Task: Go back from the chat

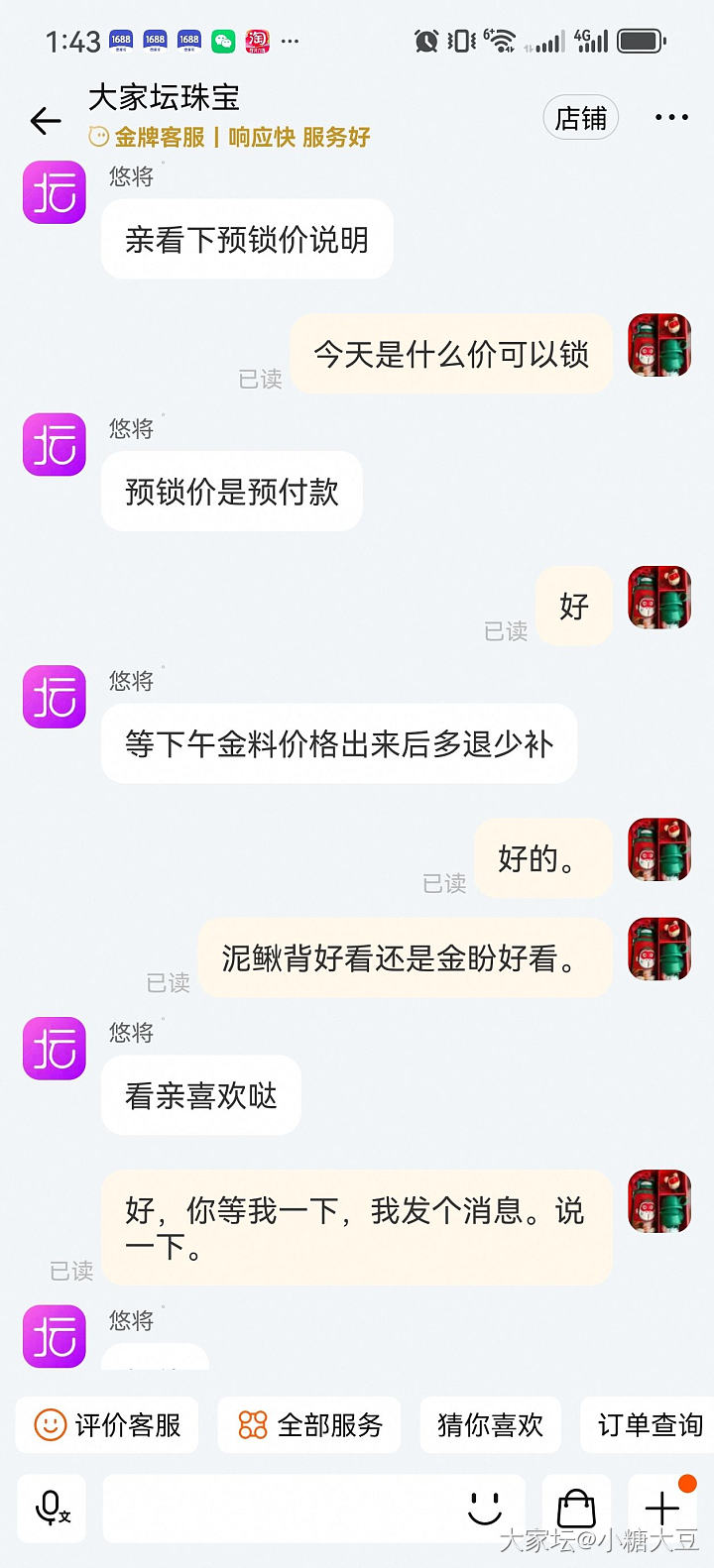Action: click(46, 121)
